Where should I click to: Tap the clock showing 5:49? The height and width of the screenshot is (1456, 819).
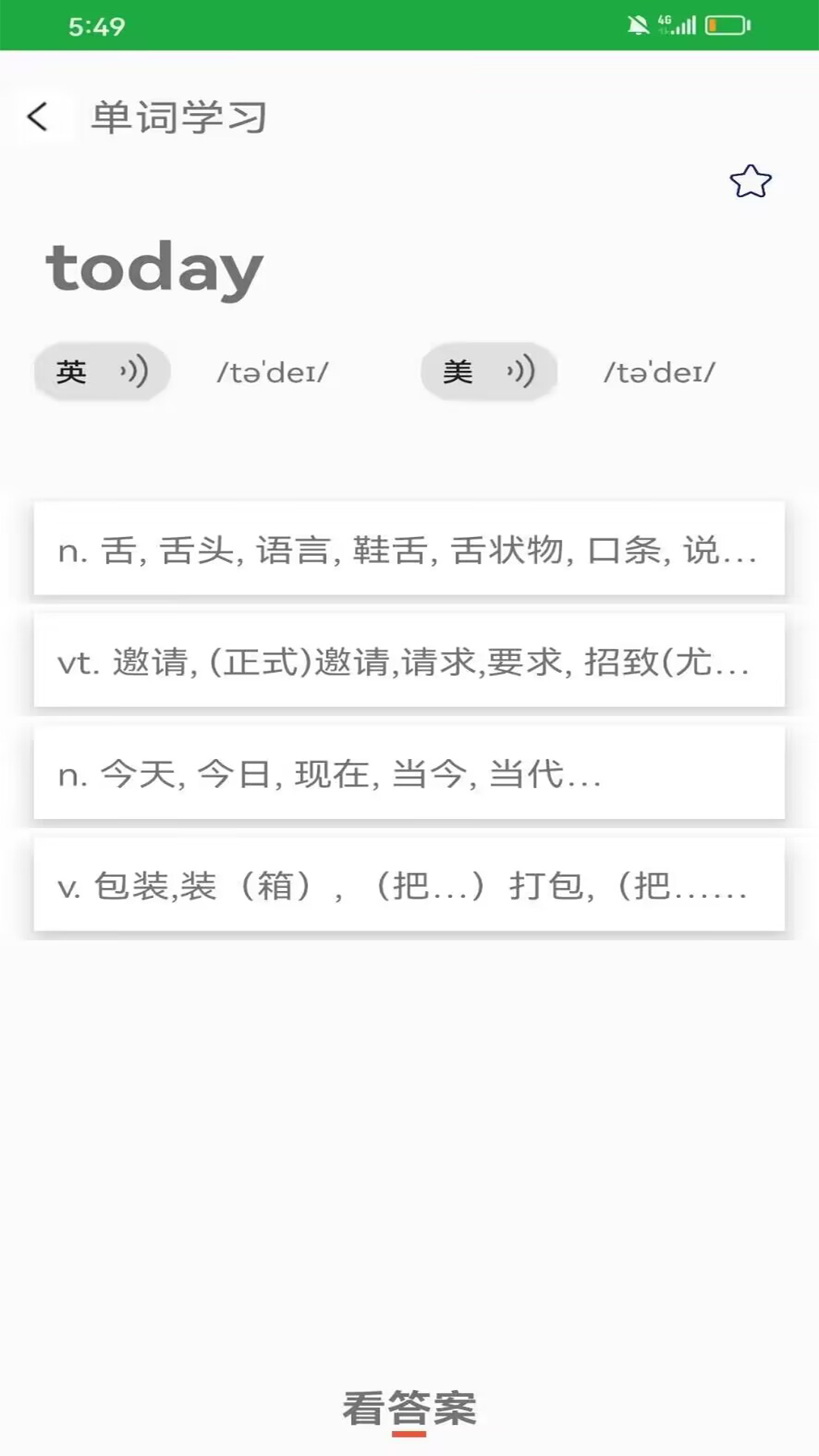point(91,25)
